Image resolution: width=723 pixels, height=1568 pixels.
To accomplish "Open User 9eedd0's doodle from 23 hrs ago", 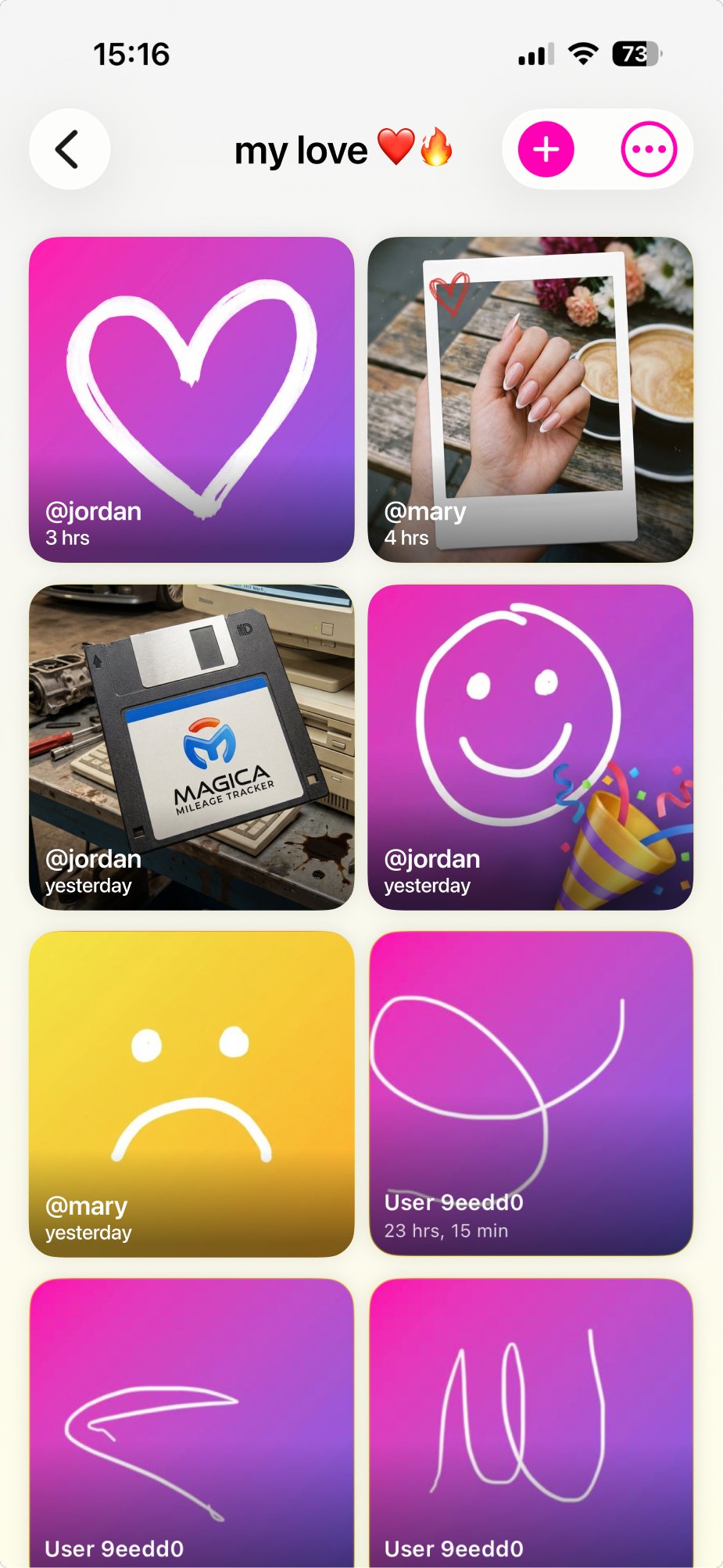I will 530,1094.
